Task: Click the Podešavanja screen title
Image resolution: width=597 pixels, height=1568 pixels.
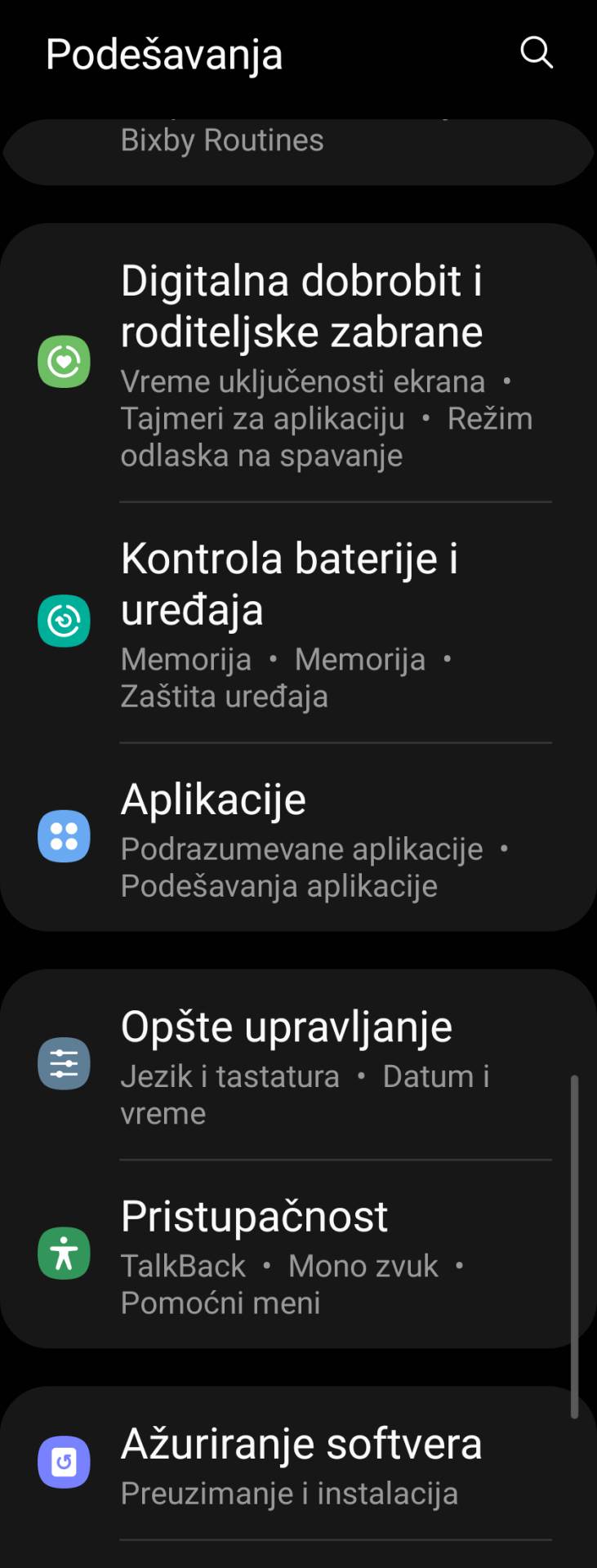Action: pos(163,54)
